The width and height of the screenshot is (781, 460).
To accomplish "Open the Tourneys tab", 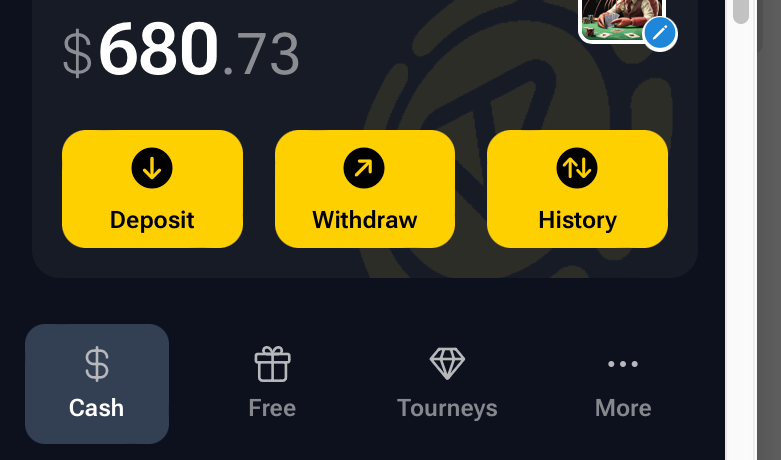I will click(x=447, y=384).
